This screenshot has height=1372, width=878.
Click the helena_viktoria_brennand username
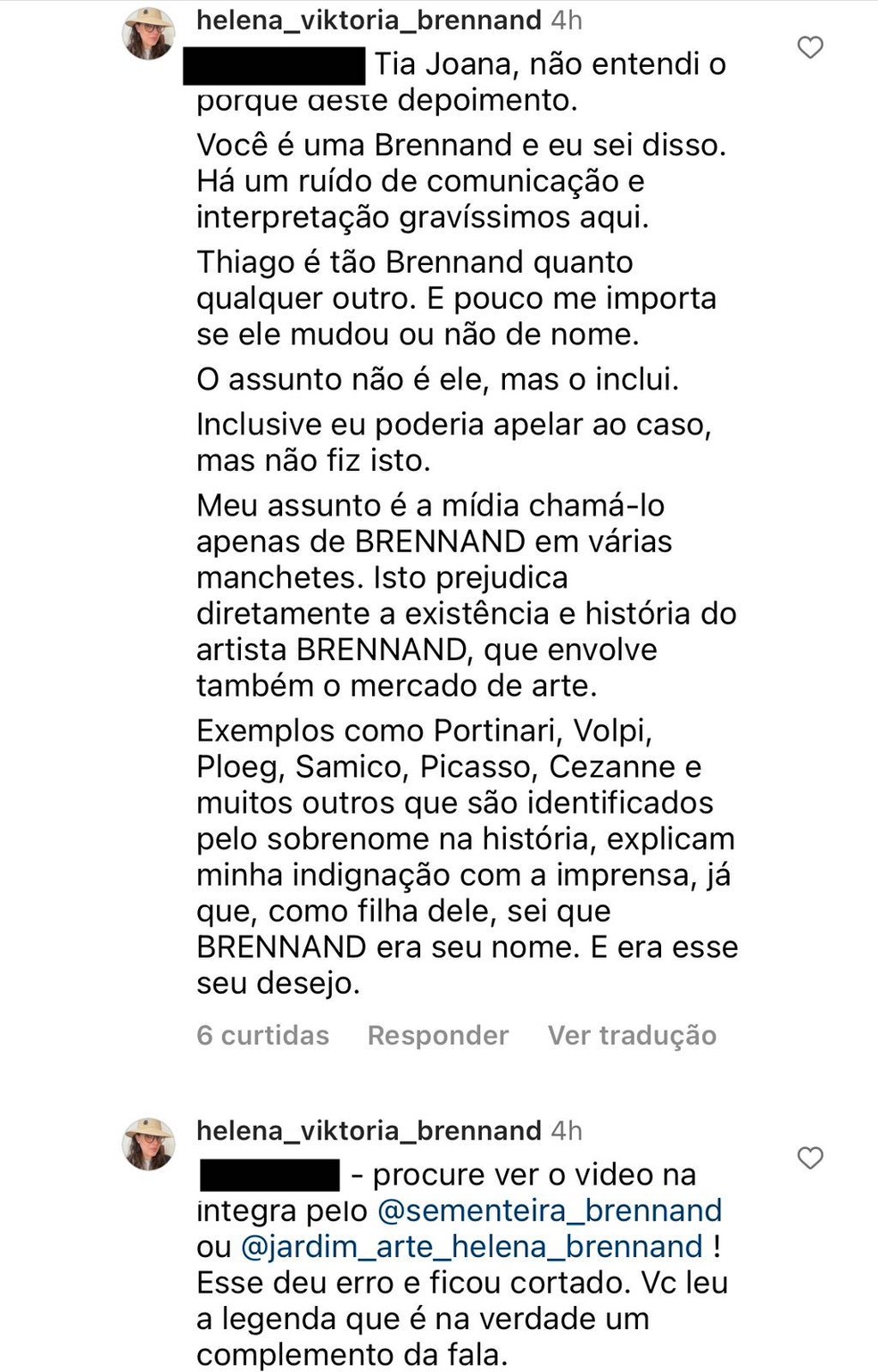tap(368, 19)
